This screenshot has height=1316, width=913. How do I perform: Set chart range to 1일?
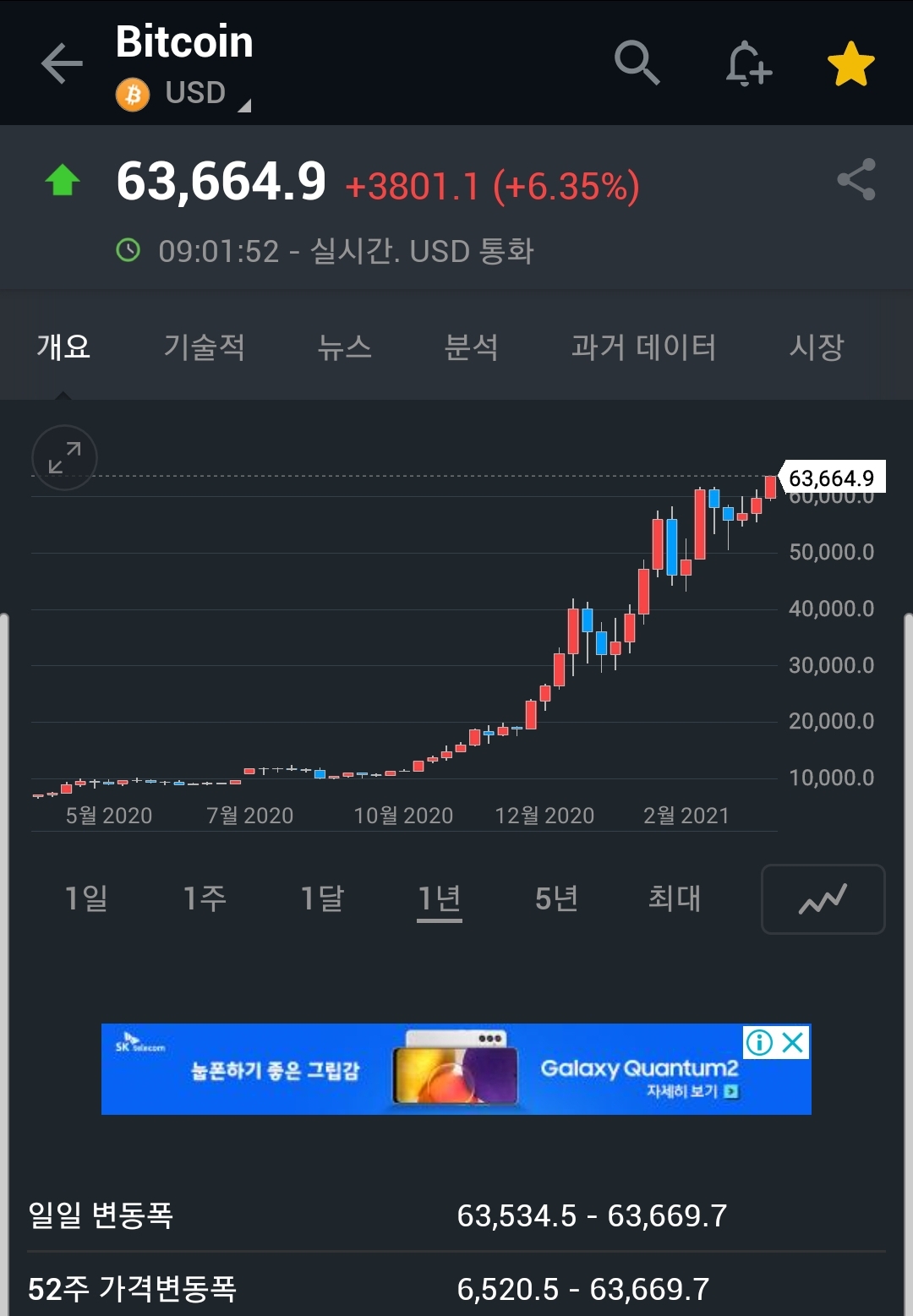click(86, 898)
